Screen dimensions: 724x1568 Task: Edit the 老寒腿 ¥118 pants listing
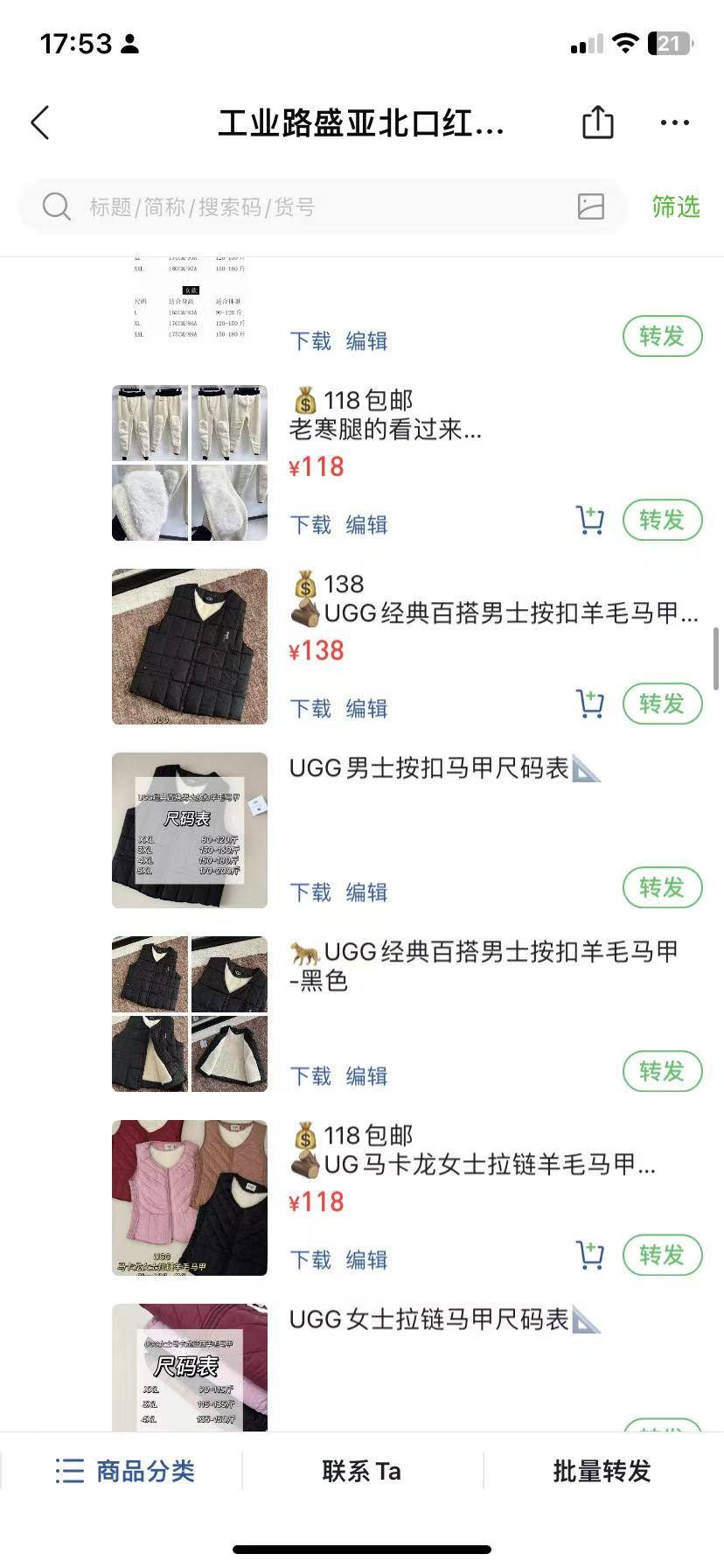(366, 525)
